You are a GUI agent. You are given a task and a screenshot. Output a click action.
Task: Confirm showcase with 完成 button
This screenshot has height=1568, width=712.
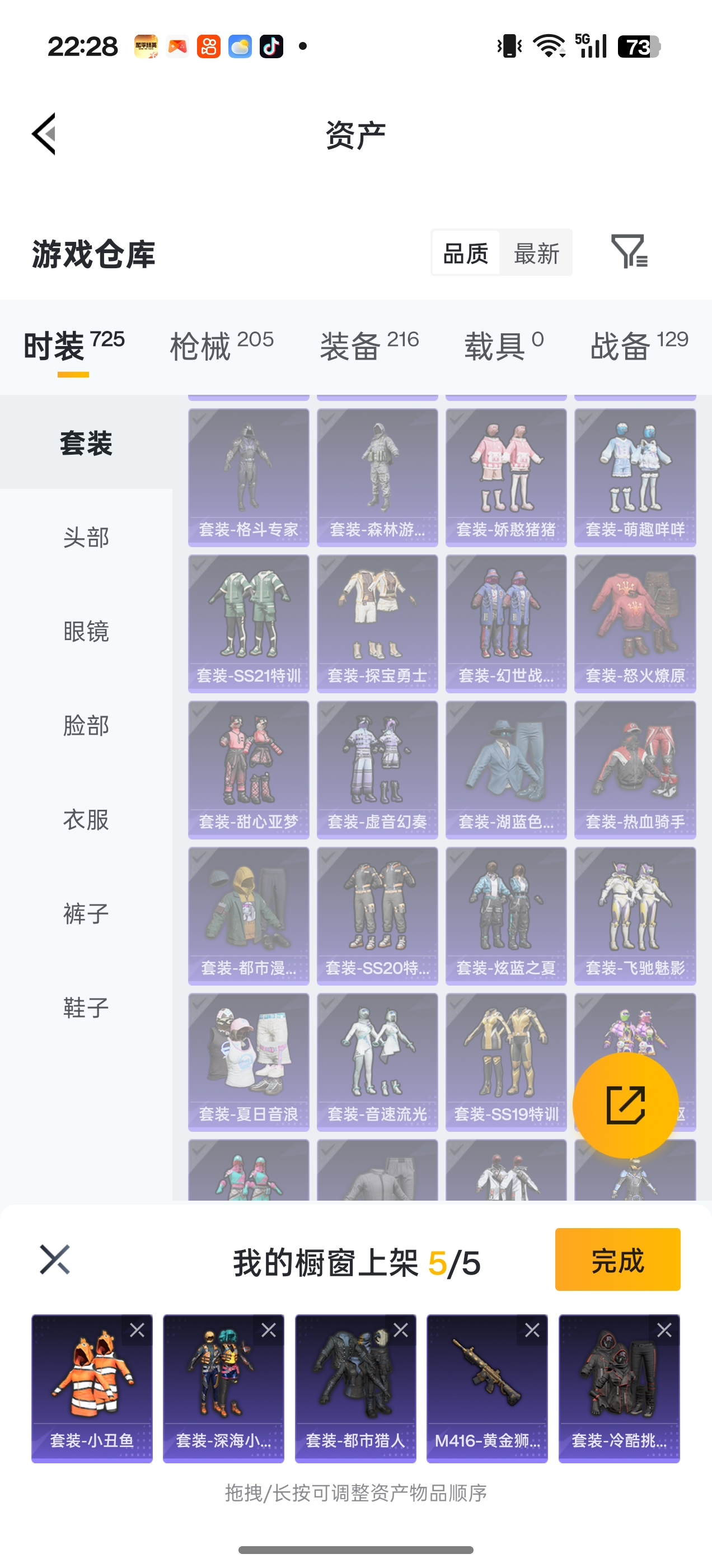617,1259
